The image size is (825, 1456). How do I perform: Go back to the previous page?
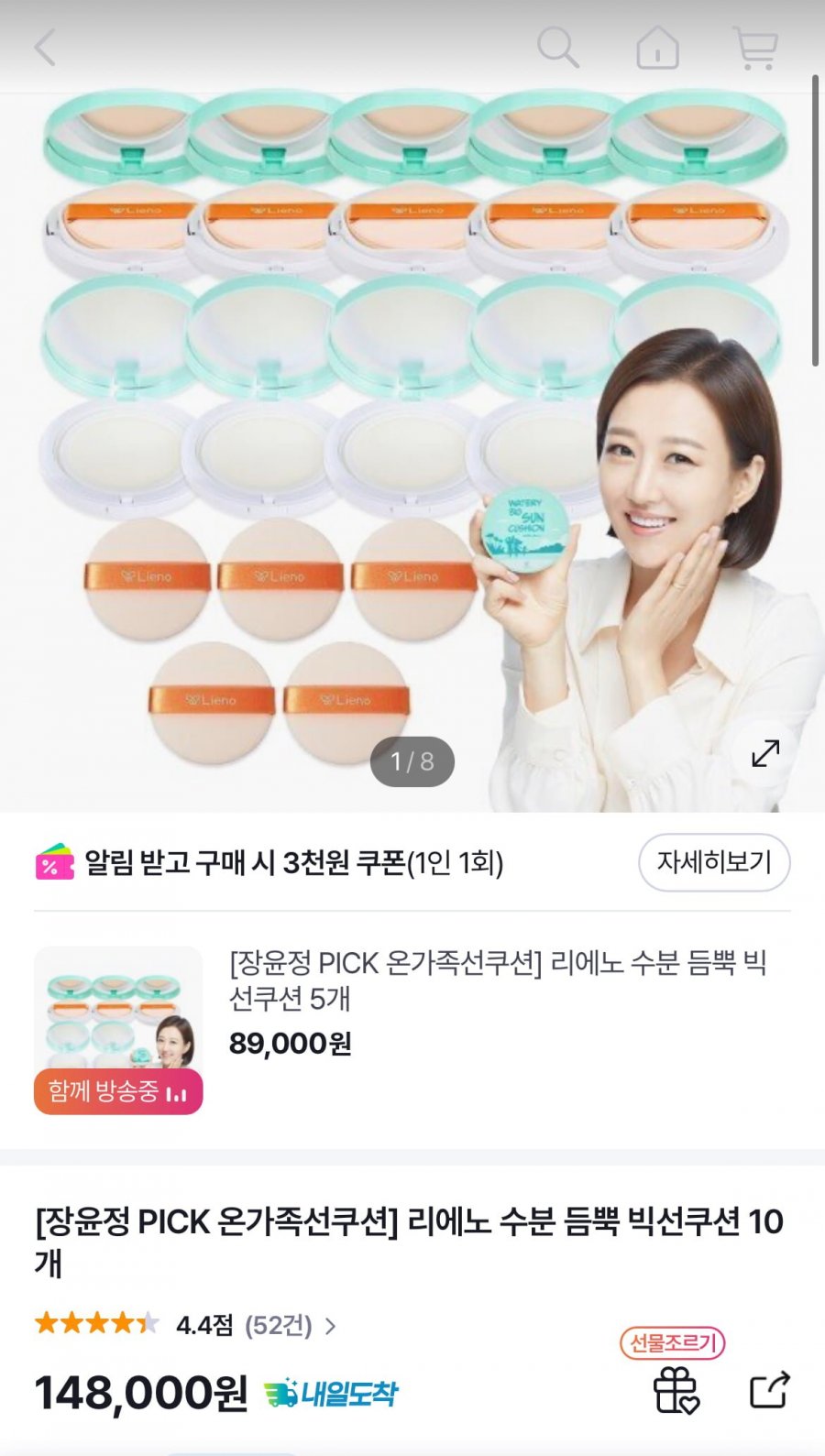point(45,47)
